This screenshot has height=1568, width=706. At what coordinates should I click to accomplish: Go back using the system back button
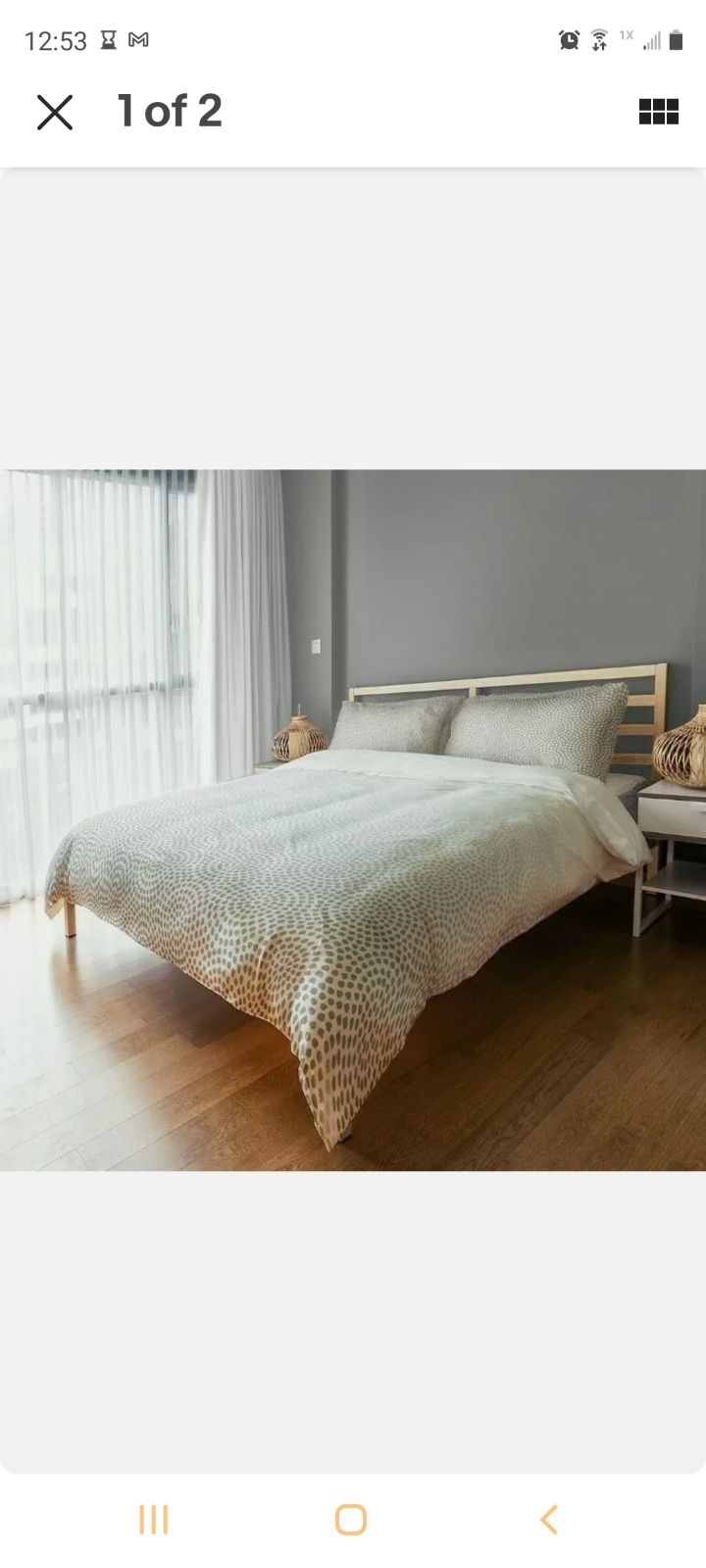549,1519
